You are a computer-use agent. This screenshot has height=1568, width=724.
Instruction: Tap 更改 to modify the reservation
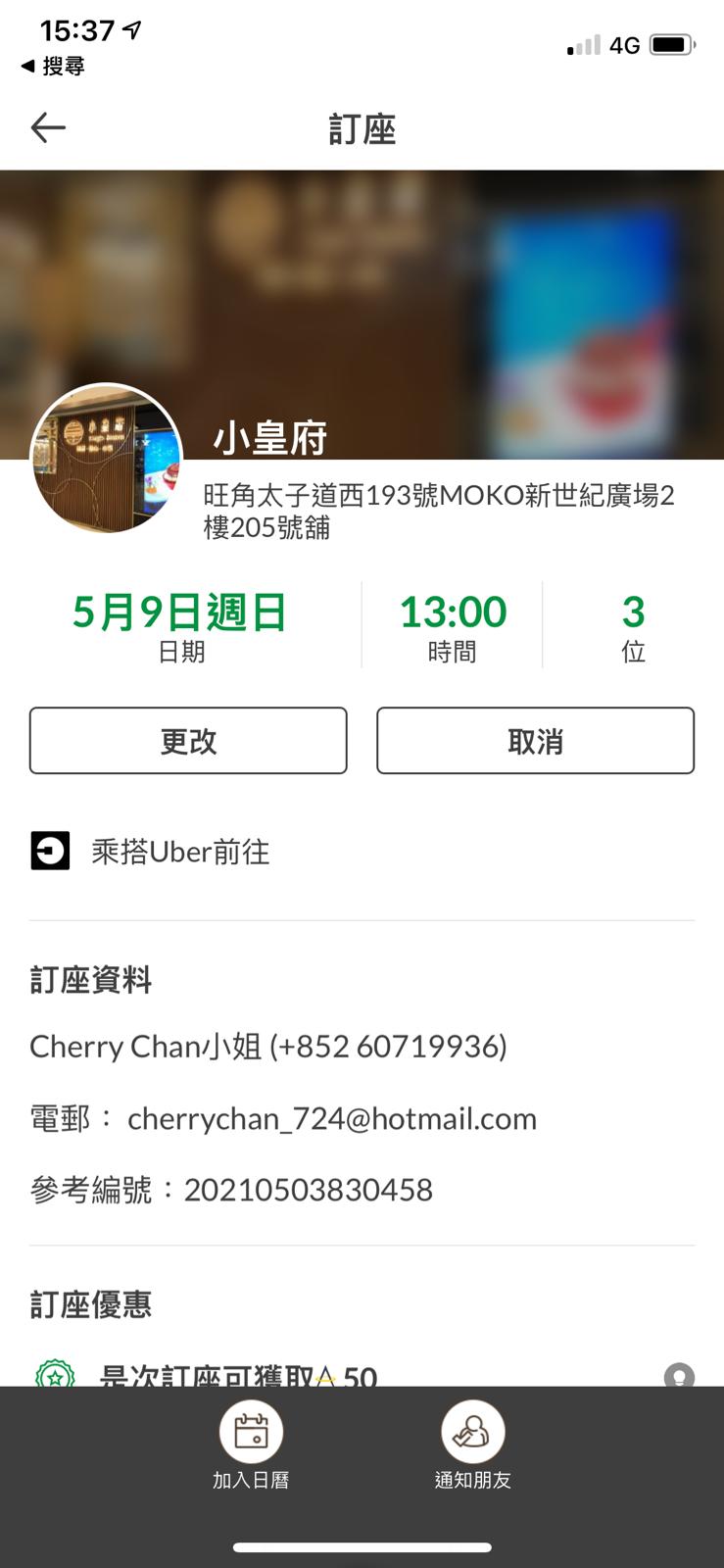click(x=188, y=741)
